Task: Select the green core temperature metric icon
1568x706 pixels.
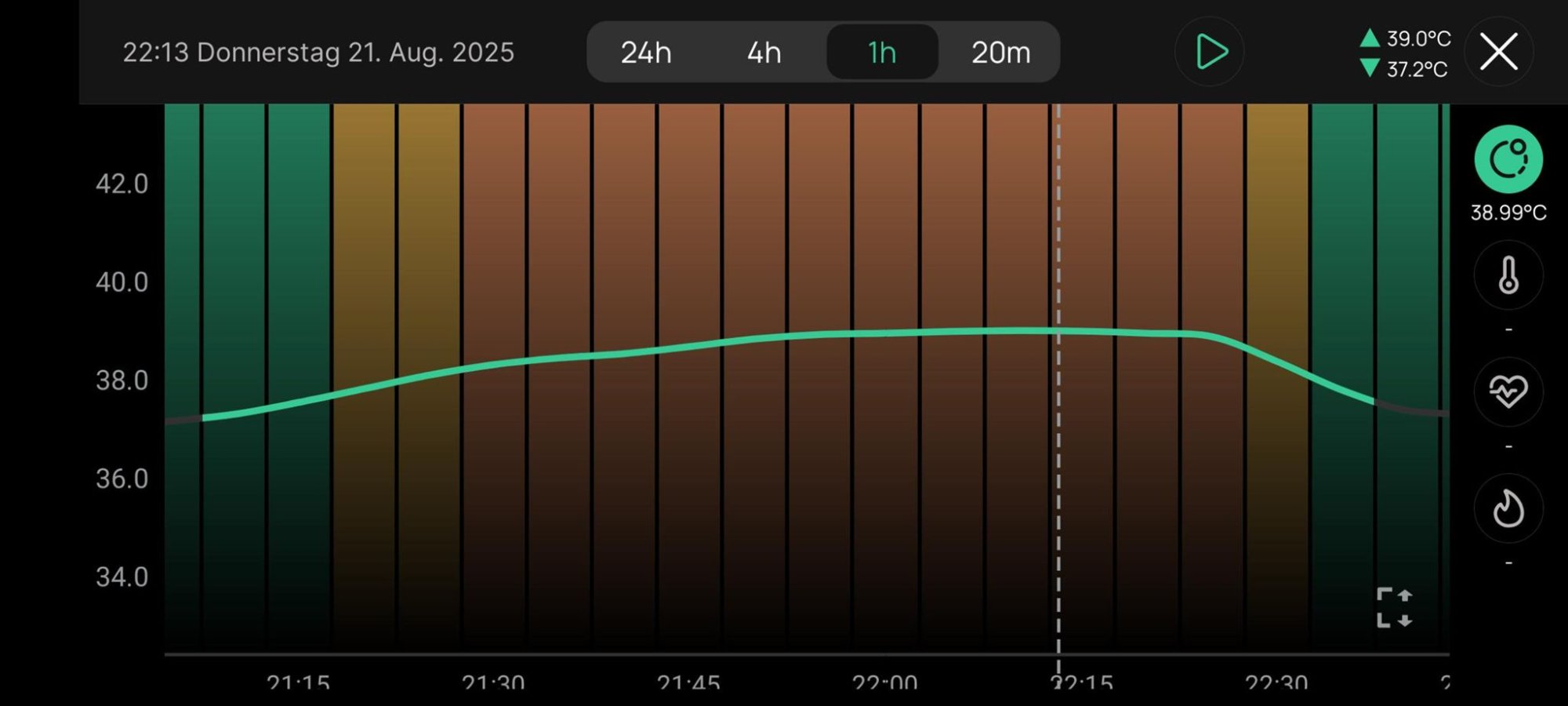Action: [x=1508, y=159]
